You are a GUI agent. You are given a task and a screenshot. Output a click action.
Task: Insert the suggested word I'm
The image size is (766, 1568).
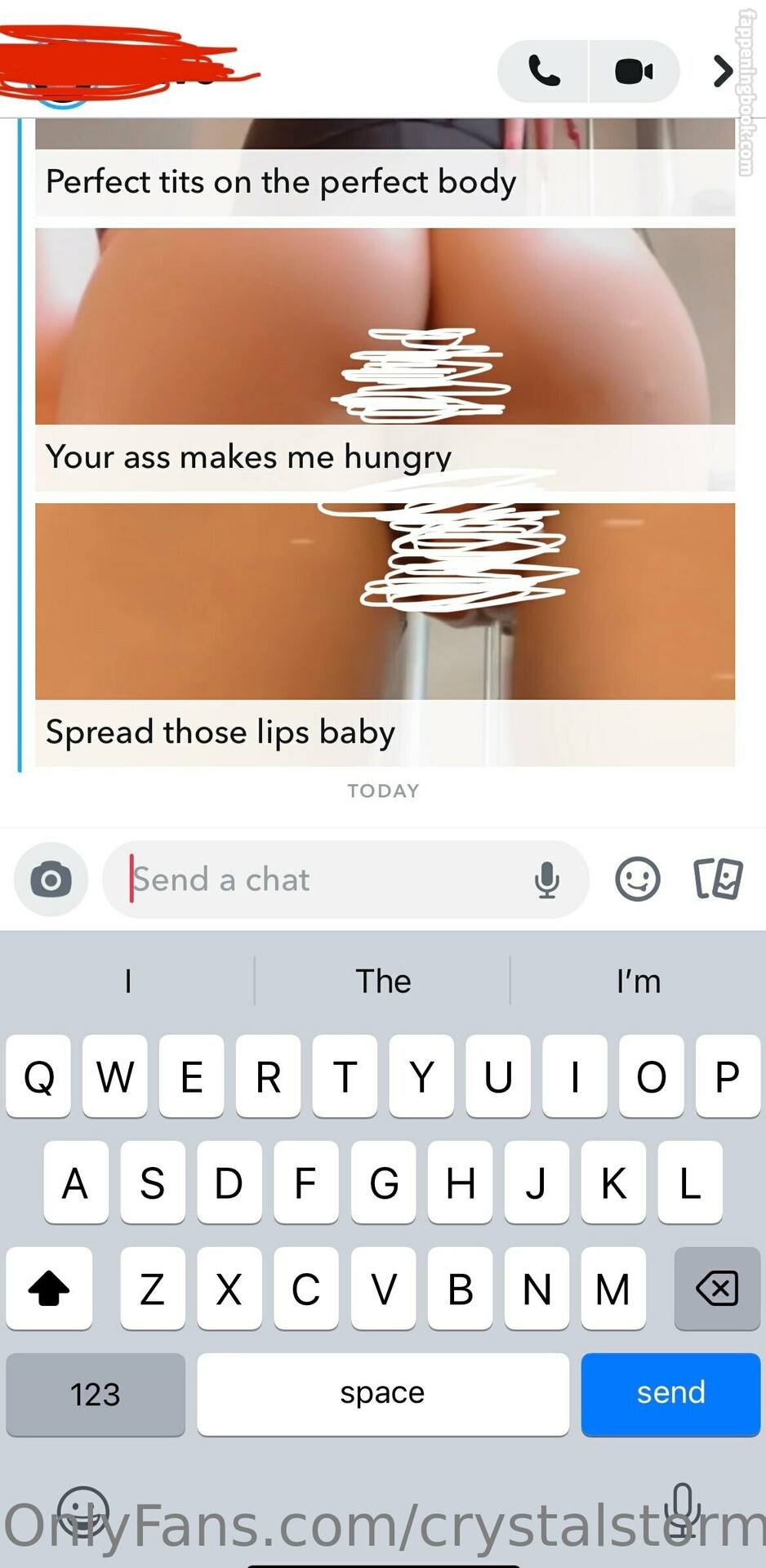pyautogui.click(x=639, y=981)
